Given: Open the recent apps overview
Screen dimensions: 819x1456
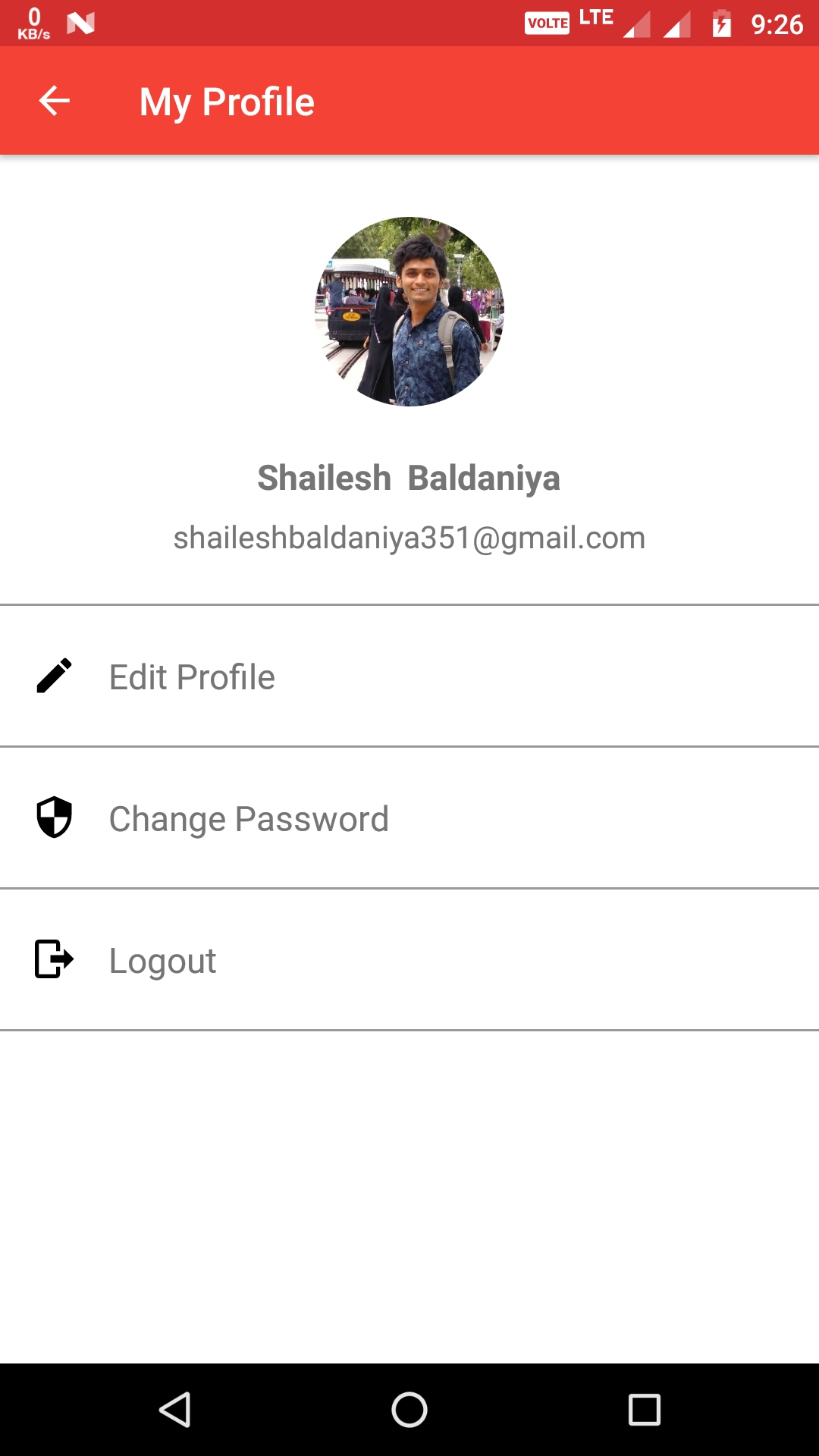Looking at the screenshot, I should pyautogui.click(x=645, y=1410).
